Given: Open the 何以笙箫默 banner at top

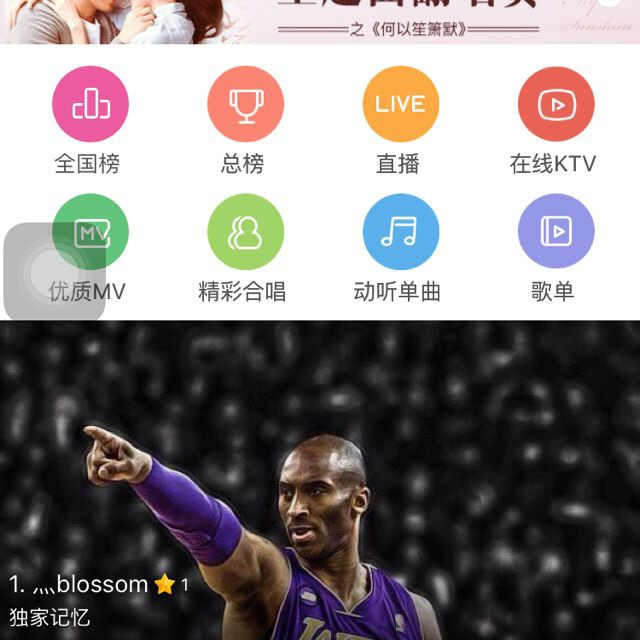Looking at the screenshot, I should click(x=320, y=20).
